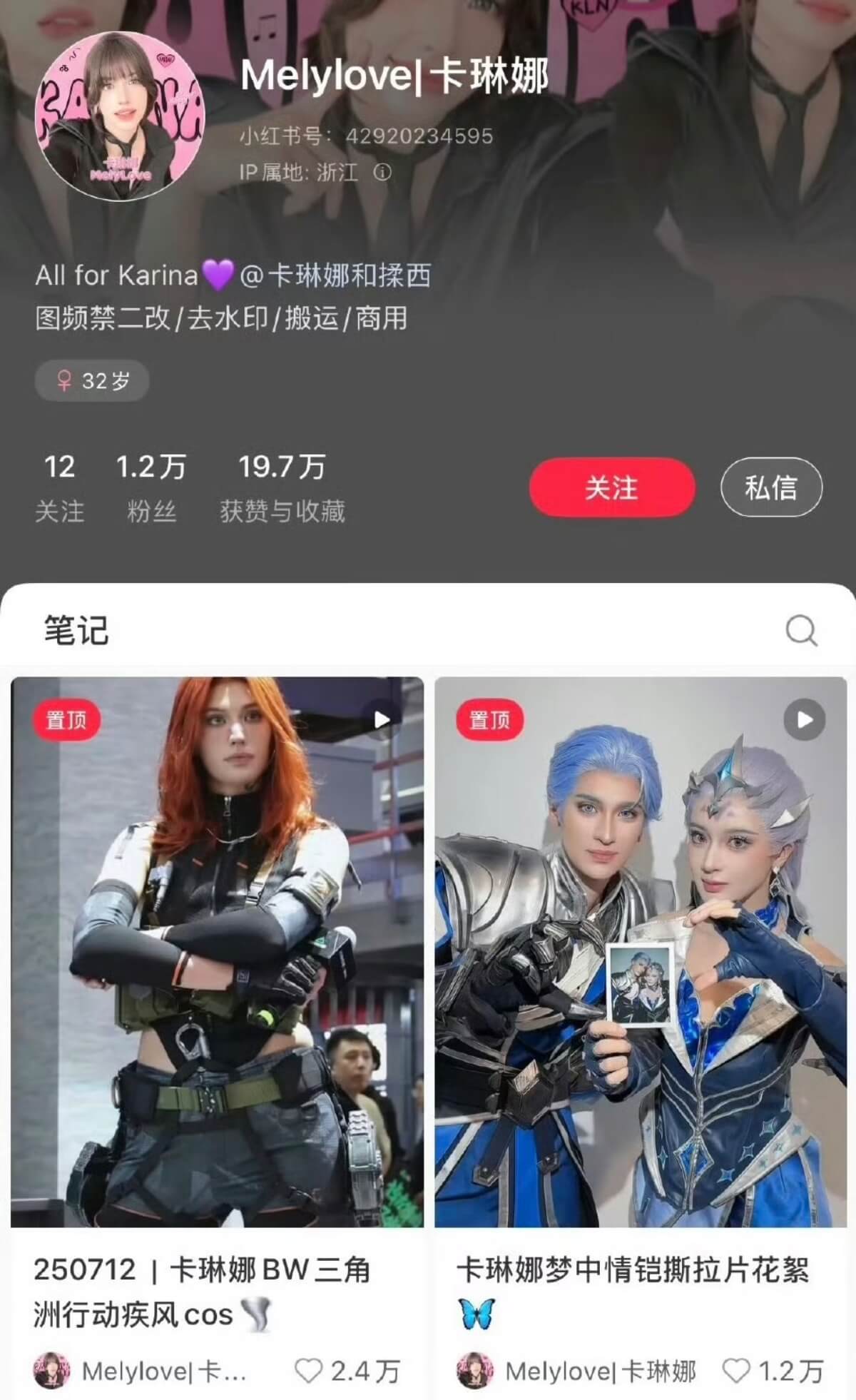
Task: Search notes with the magnifier icon
Action: pyautogui.click(x=800, y=631)
